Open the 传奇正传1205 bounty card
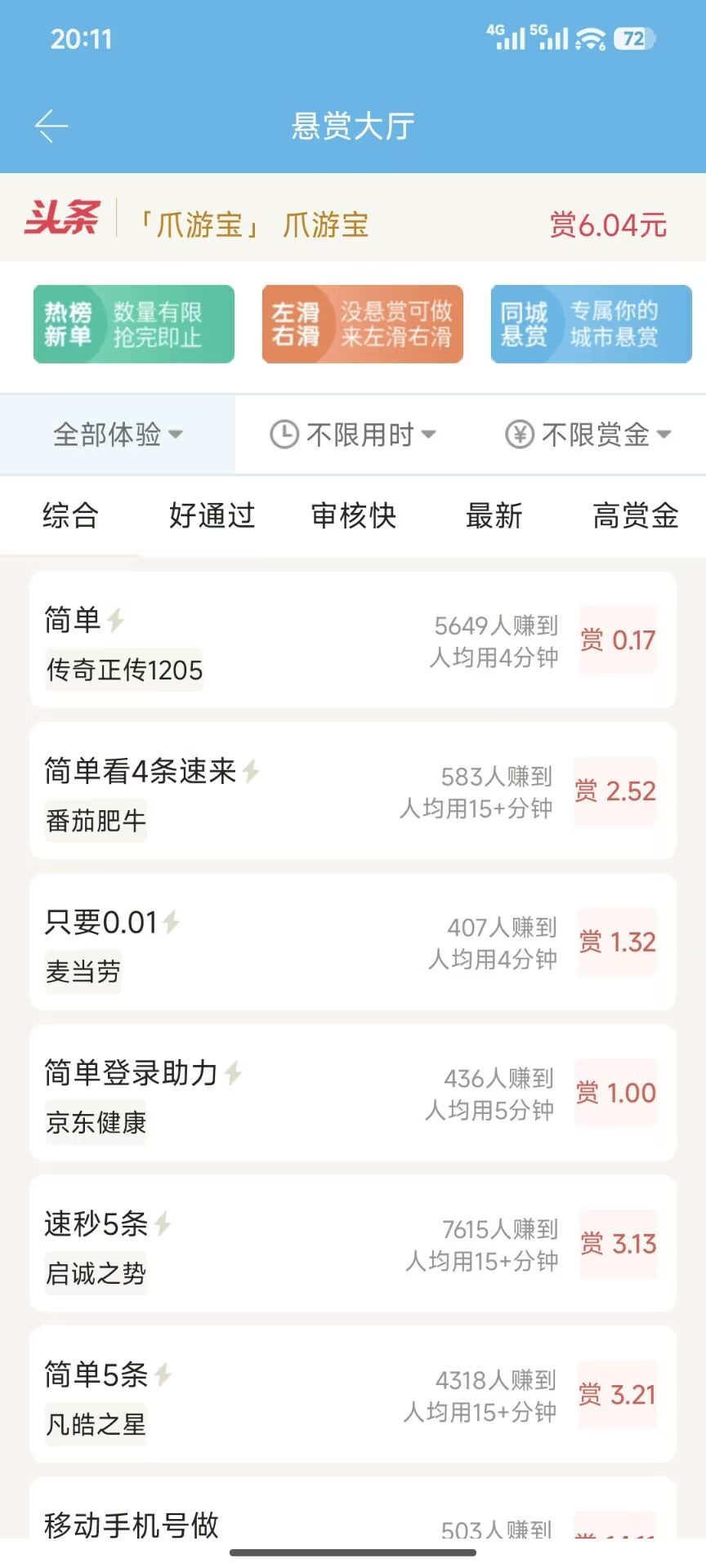This screenshot has height=1568, width=706. 353,639
